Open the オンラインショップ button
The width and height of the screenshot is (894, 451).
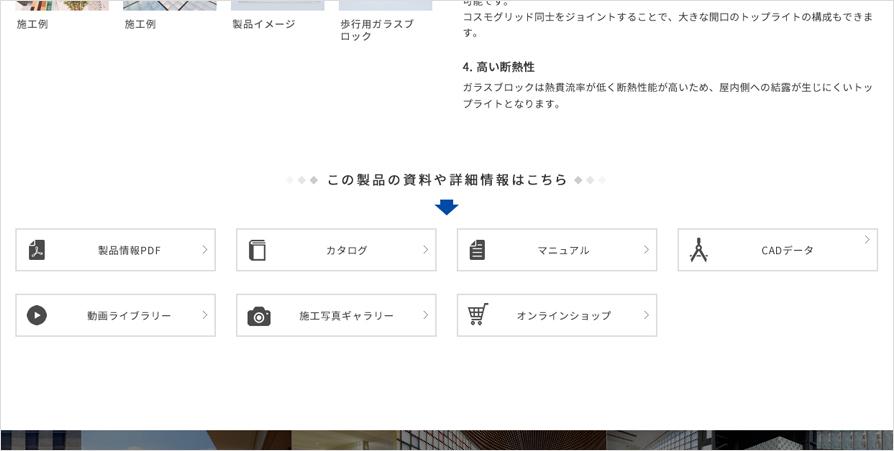tap(557, 315)
